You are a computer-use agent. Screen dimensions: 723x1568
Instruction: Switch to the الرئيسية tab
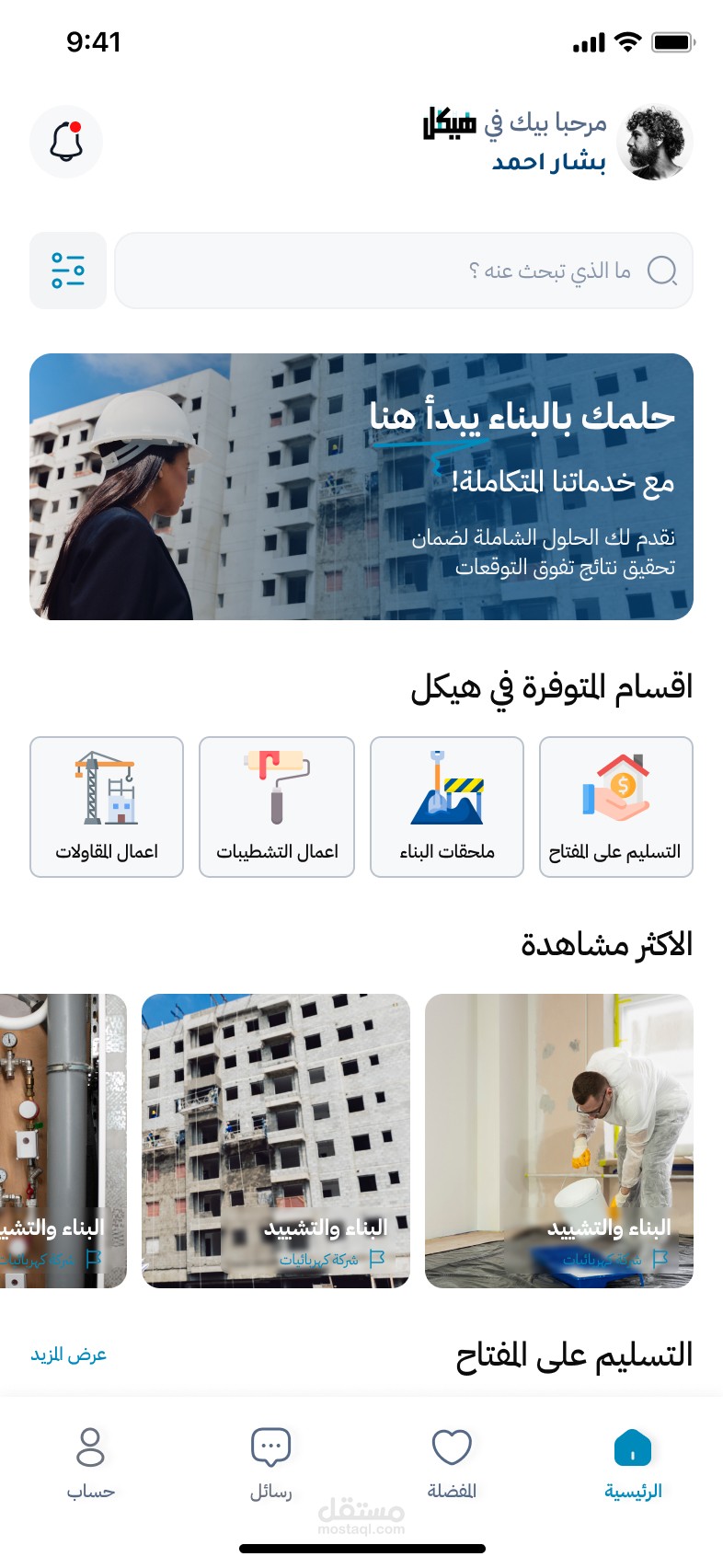[633, 1464]
